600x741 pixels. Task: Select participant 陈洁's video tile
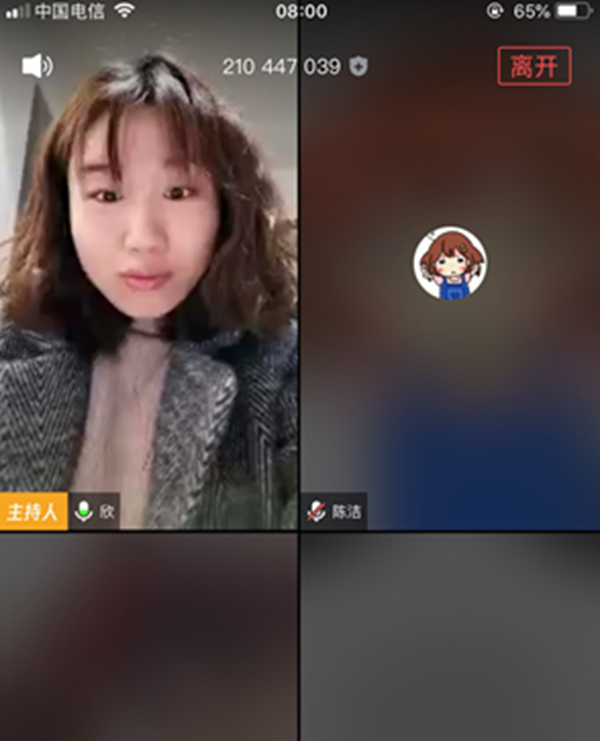tap(450, 300)
